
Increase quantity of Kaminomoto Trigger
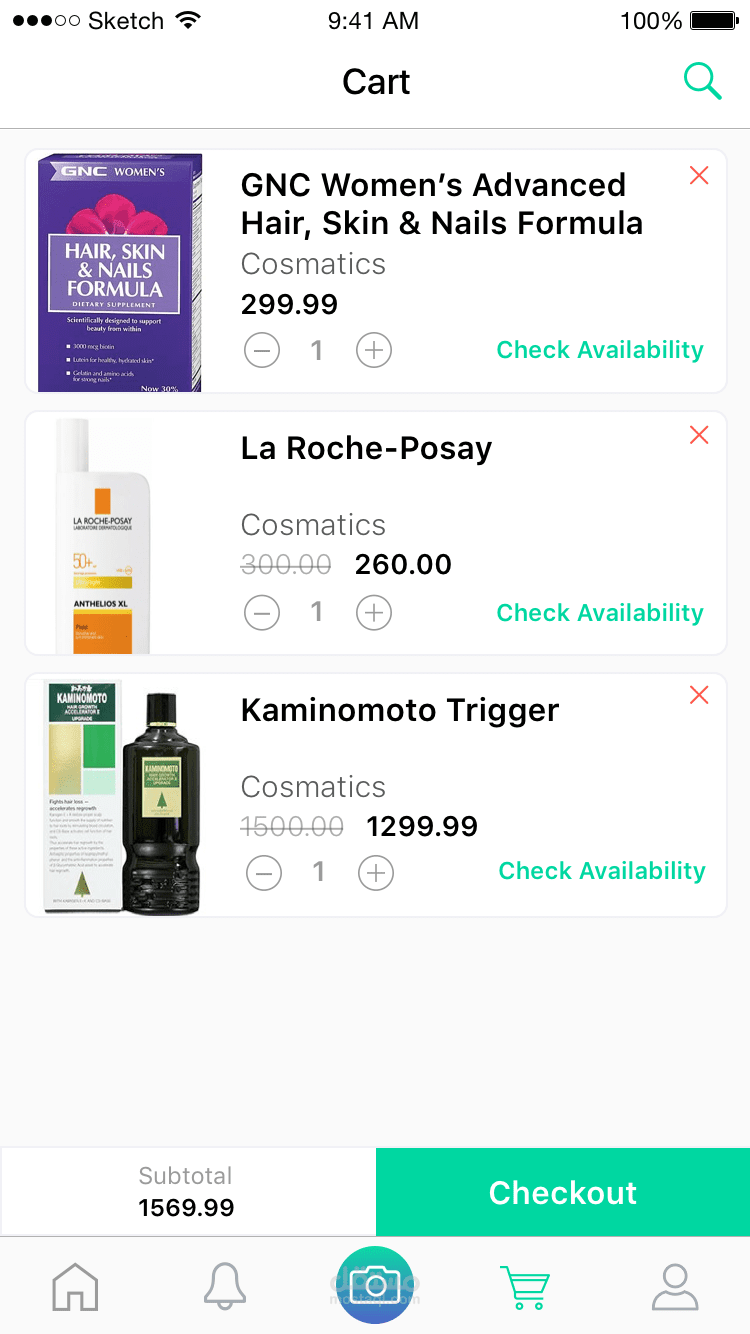tap(376, 873)
